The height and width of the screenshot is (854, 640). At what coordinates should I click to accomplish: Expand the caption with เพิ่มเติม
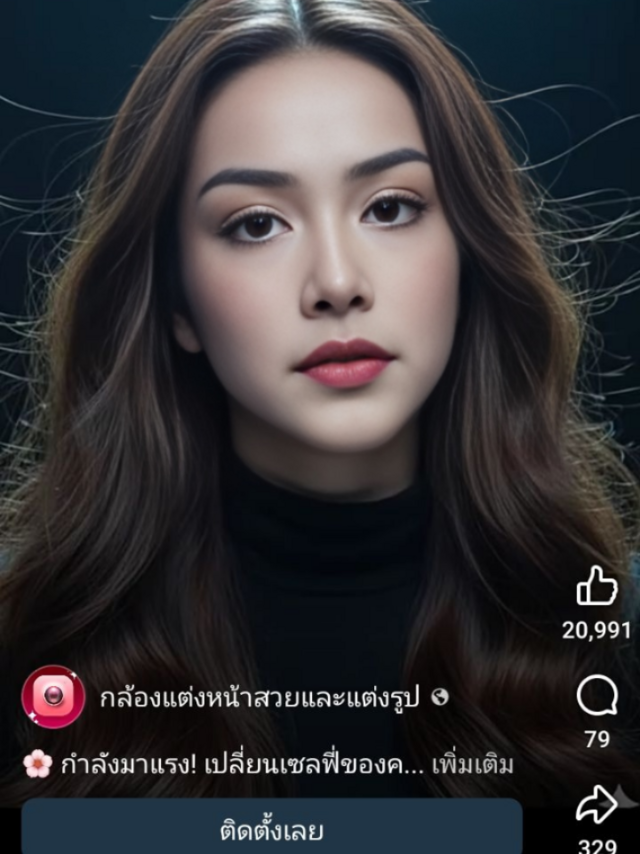click(x=473, y=765)
